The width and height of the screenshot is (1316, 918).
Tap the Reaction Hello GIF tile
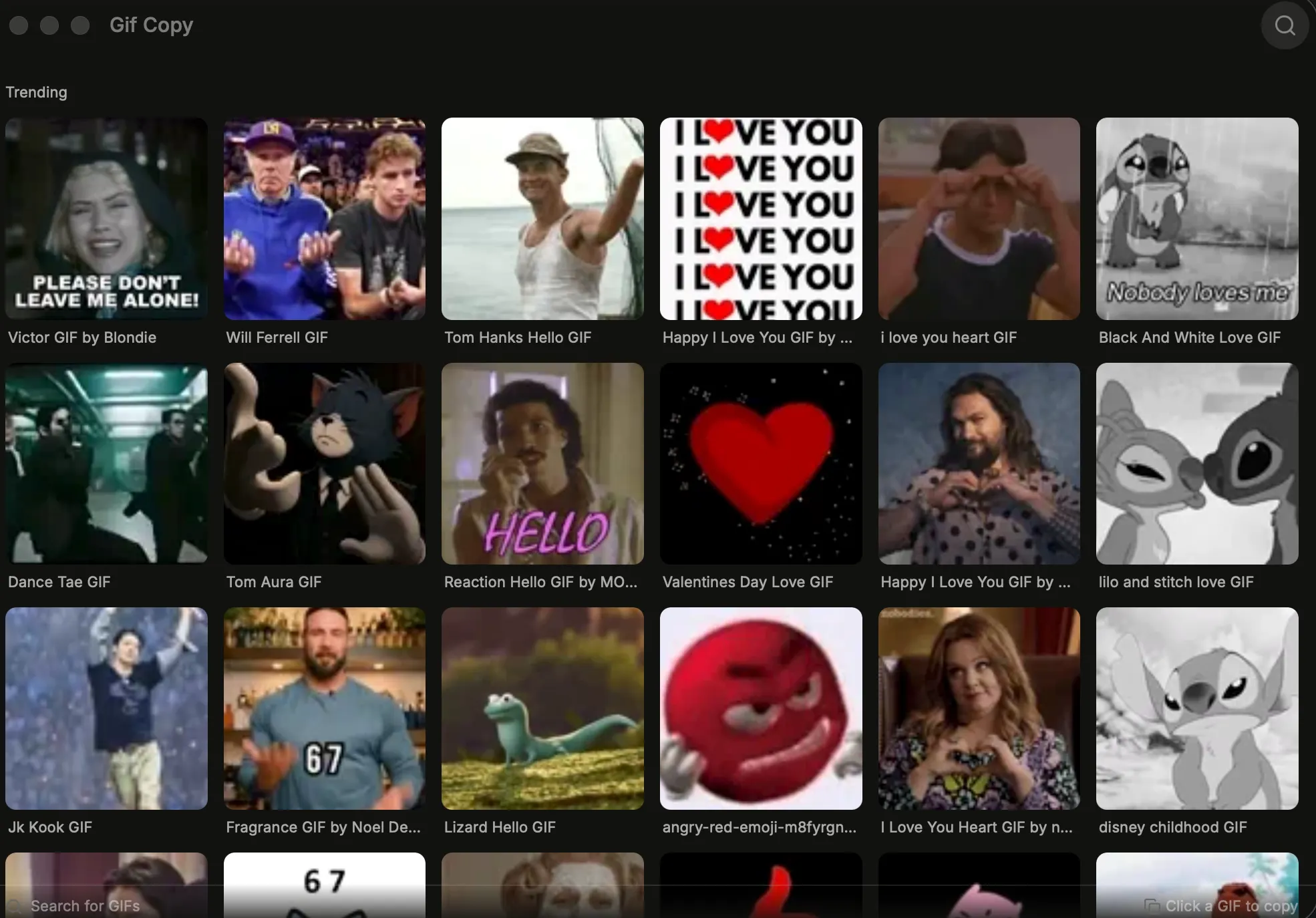pyautogui.click(x=542, y=463)
